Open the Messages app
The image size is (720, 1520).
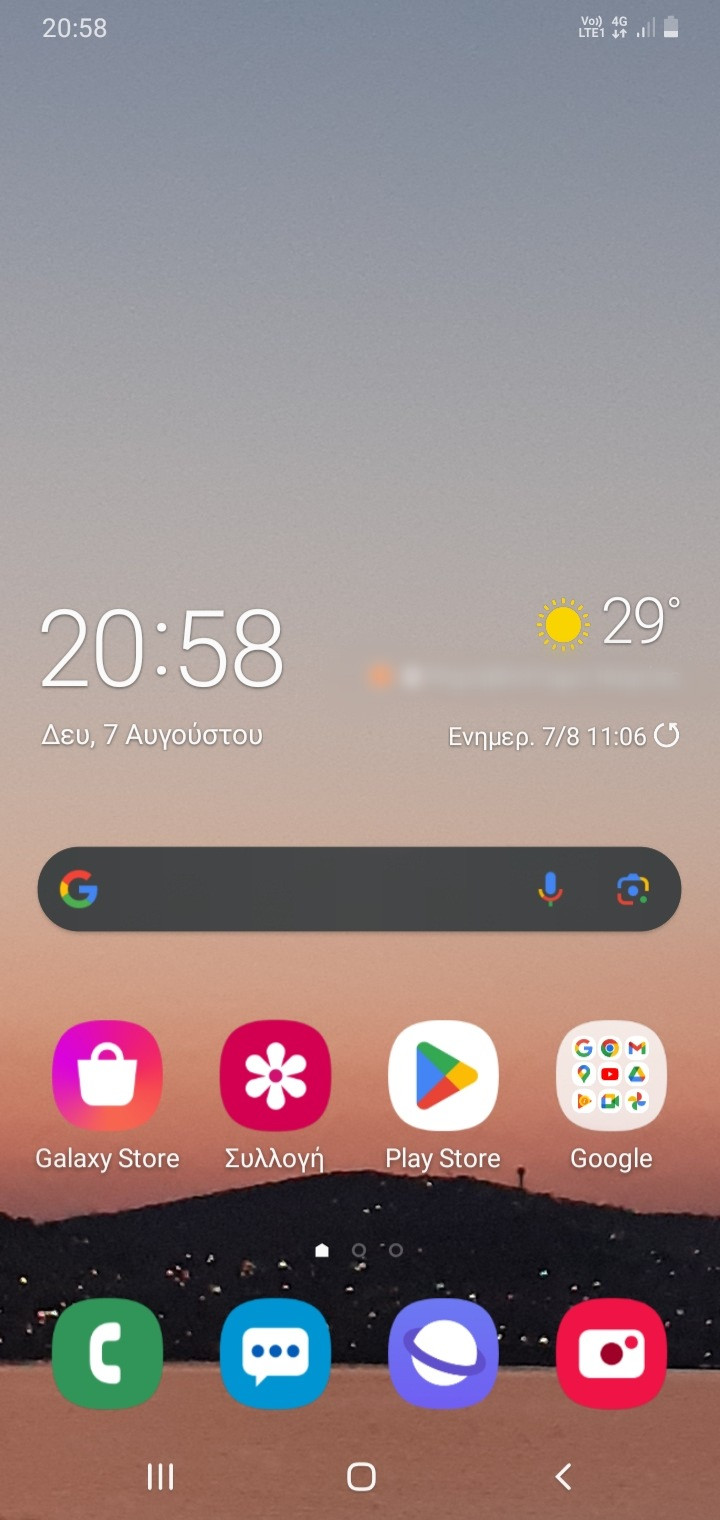tap(275, 1353)
